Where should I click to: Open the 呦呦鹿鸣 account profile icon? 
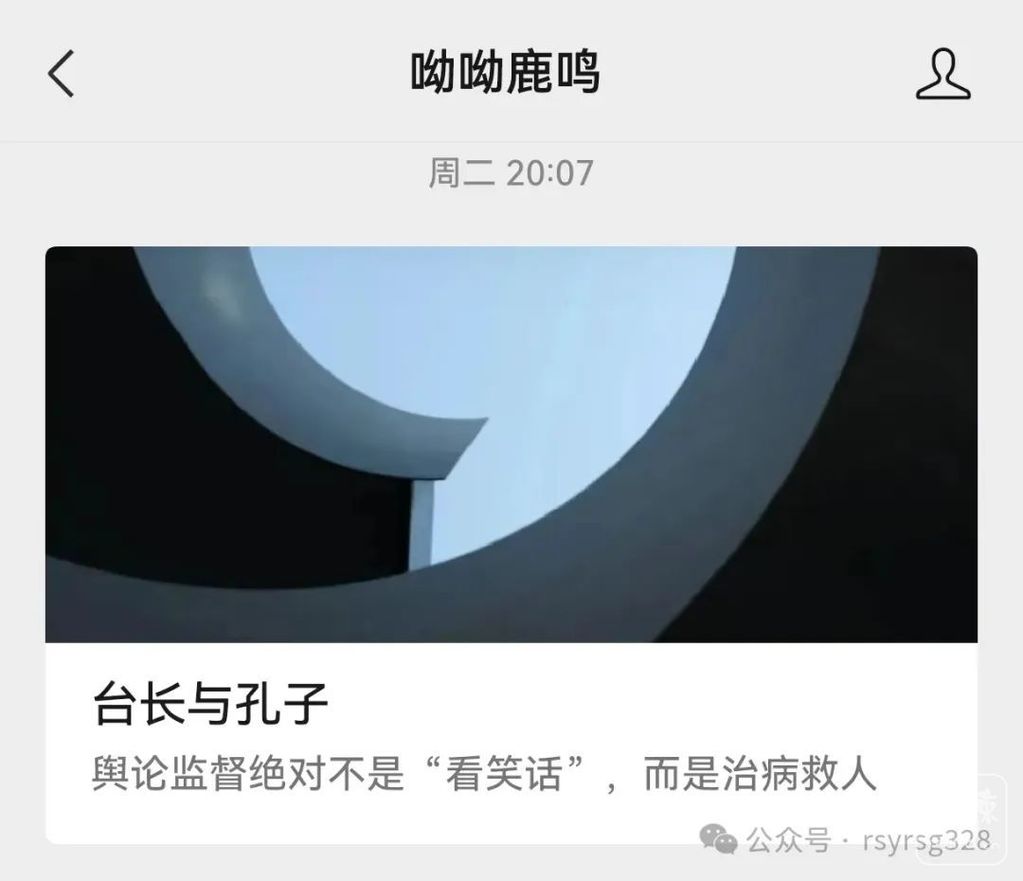(942, 75)
